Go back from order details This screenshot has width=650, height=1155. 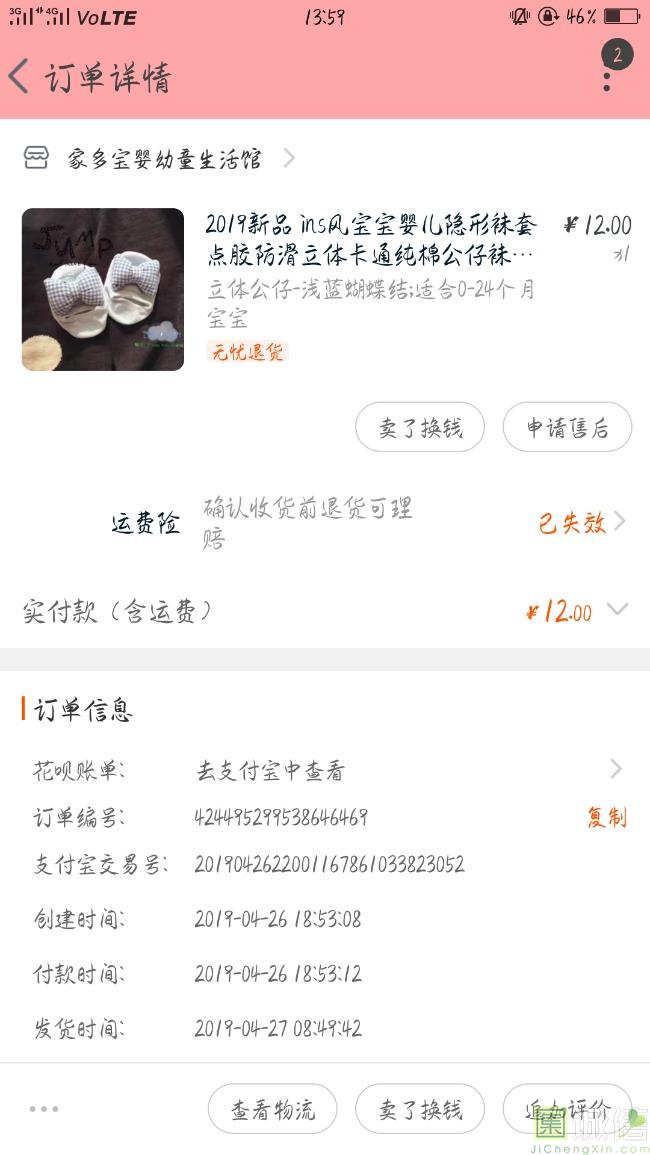click(x=20, y=77)
